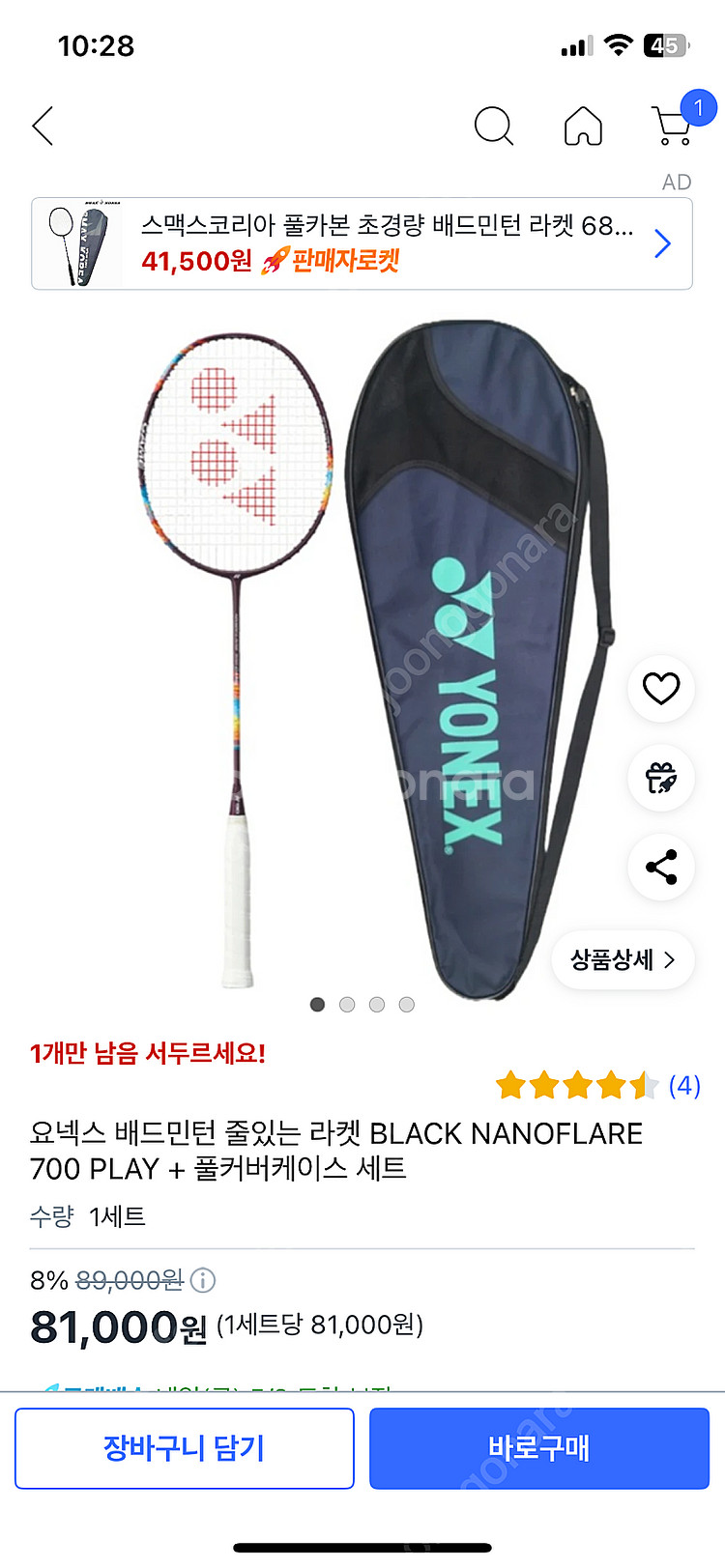Screen dimensions: 725x1568
Task: Open the shopping cart
Action: point(673,126)
